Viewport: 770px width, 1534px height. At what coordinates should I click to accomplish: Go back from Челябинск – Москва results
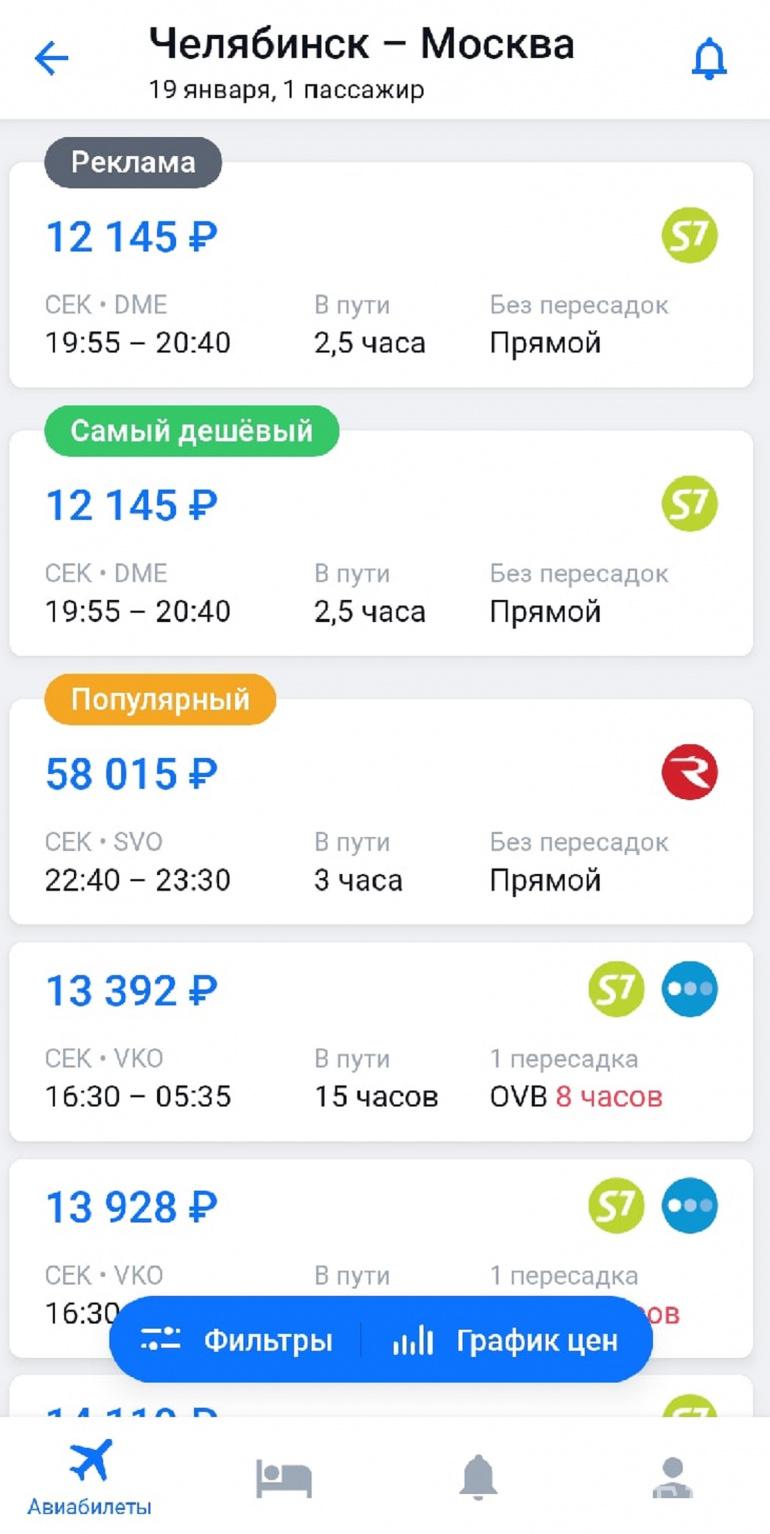(x=51, y=59)
